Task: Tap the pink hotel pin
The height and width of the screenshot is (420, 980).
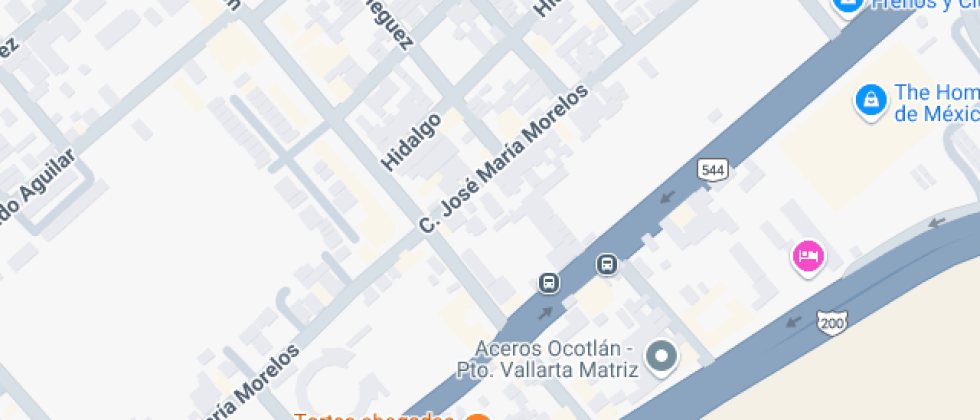Action: [808, 256]
